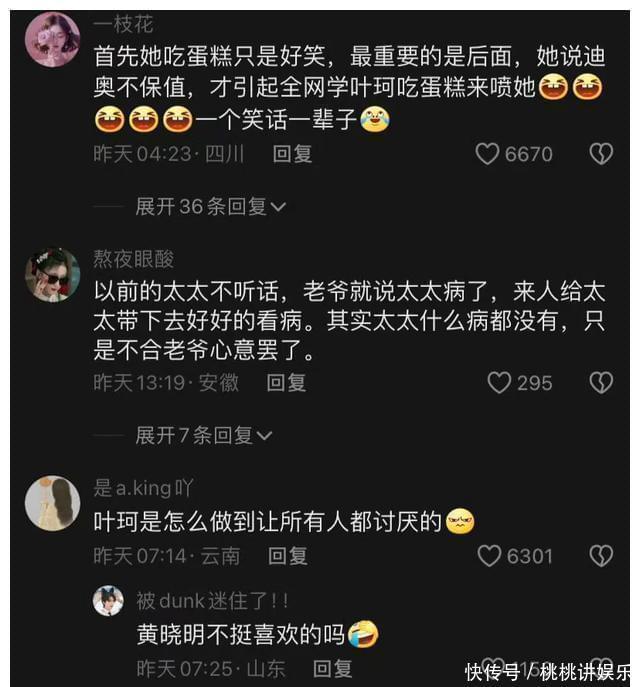Image resolution: width=640 pixels, height=687 pixels.
Task: Reply to 熬夜眼酸's comment
Action: coord(286,382)
